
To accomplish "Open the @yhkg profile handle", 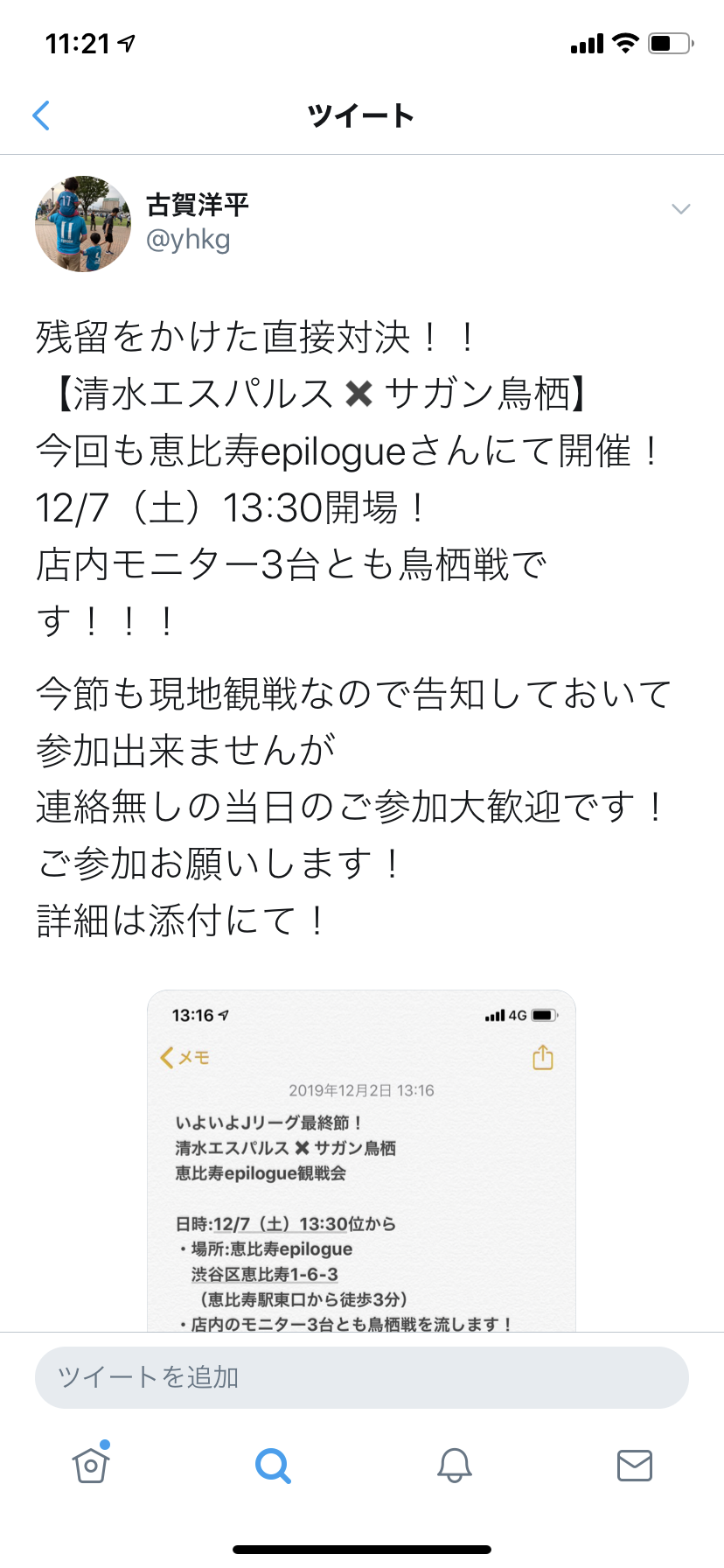I will (188, 239).
